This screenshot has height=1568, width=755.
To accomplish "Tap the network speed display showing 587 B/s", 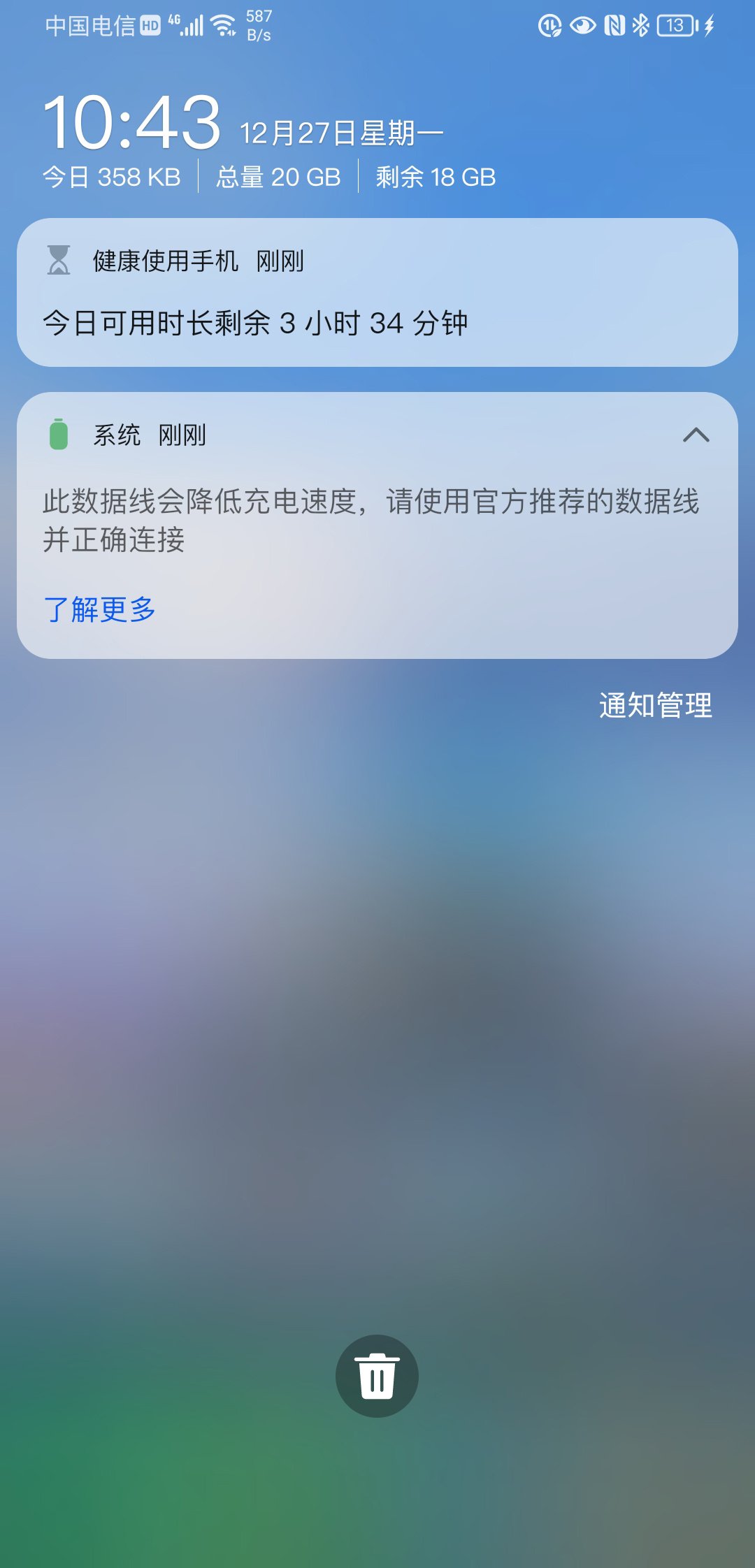I will [259, 27].
